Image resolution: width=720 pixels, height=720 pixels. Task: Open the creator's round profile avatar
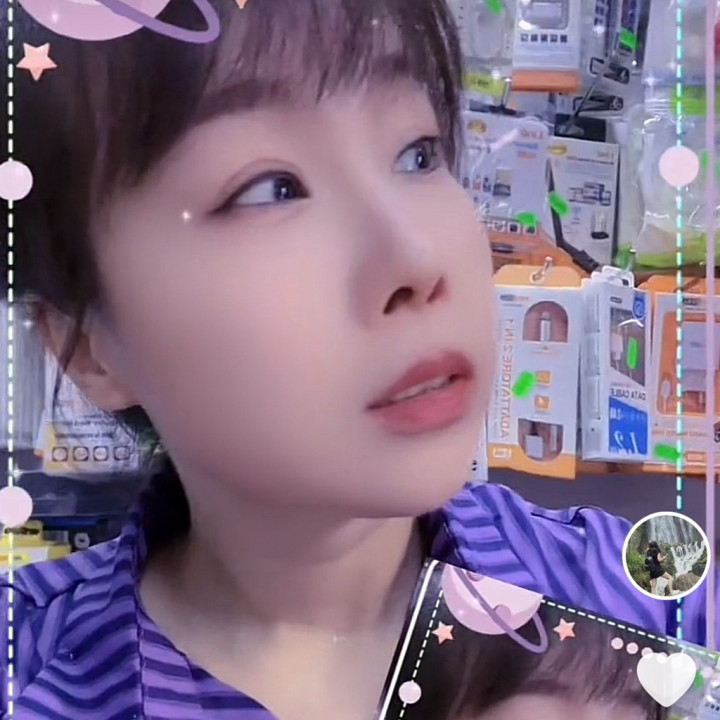point(665,555)
